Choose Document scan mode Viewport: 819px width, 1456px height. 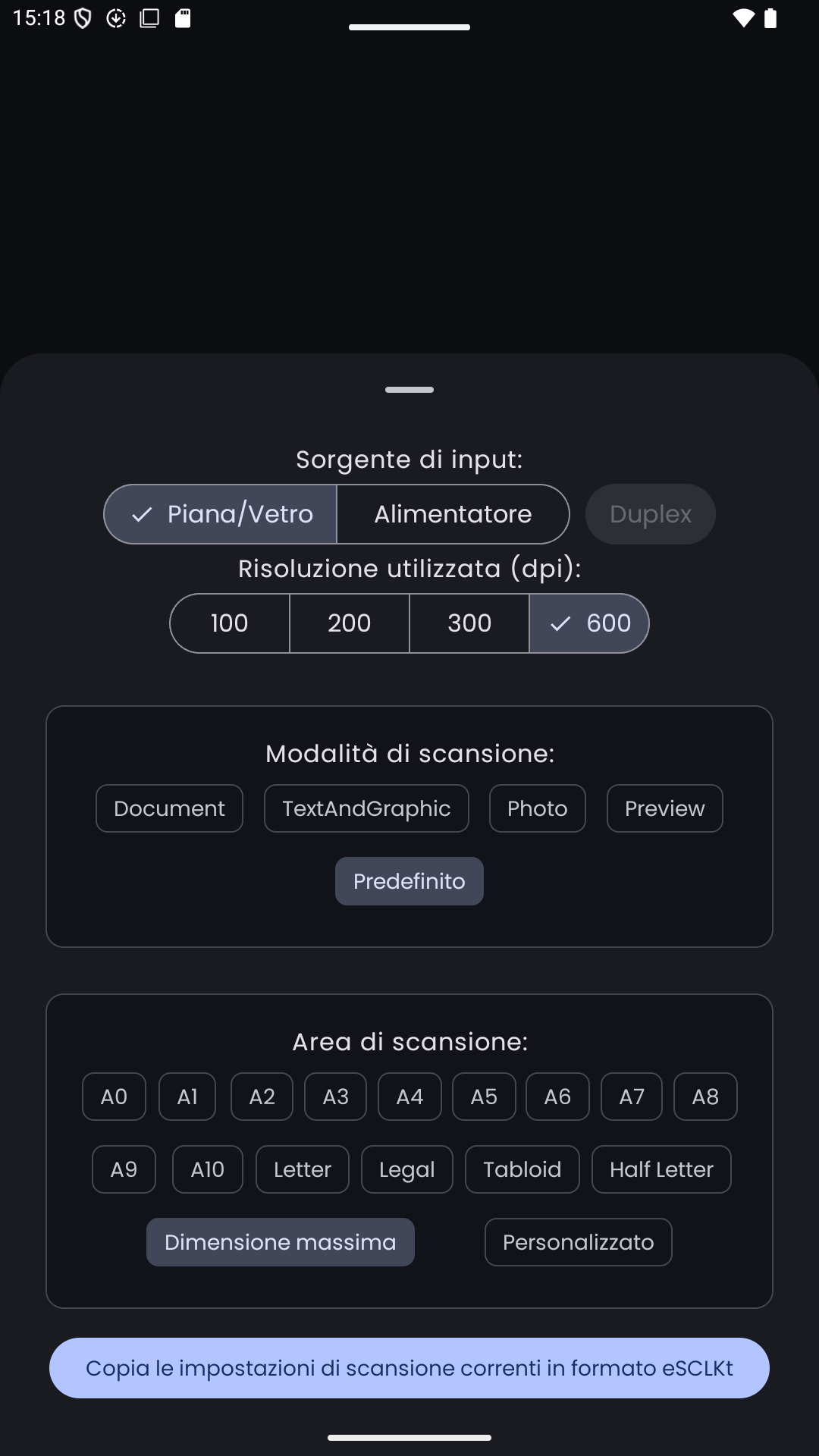pyautogui.click(x=169, y=808)
